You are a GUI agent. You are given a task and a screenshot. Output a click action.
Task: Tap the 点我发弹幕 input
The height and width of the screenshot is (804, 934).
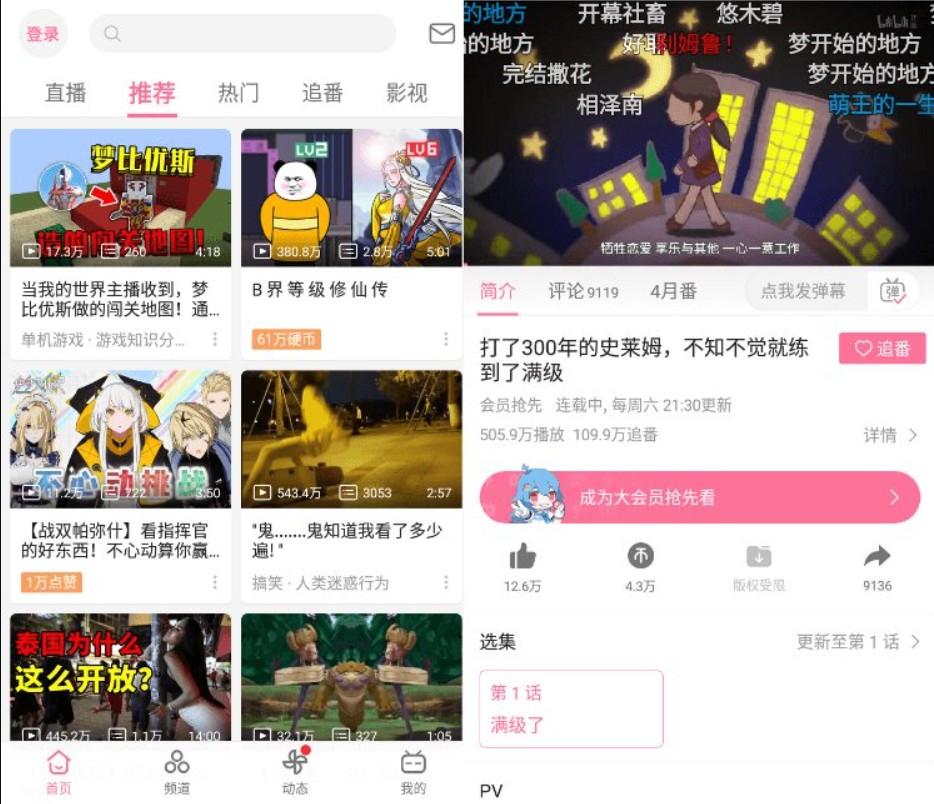pos(803,291)
